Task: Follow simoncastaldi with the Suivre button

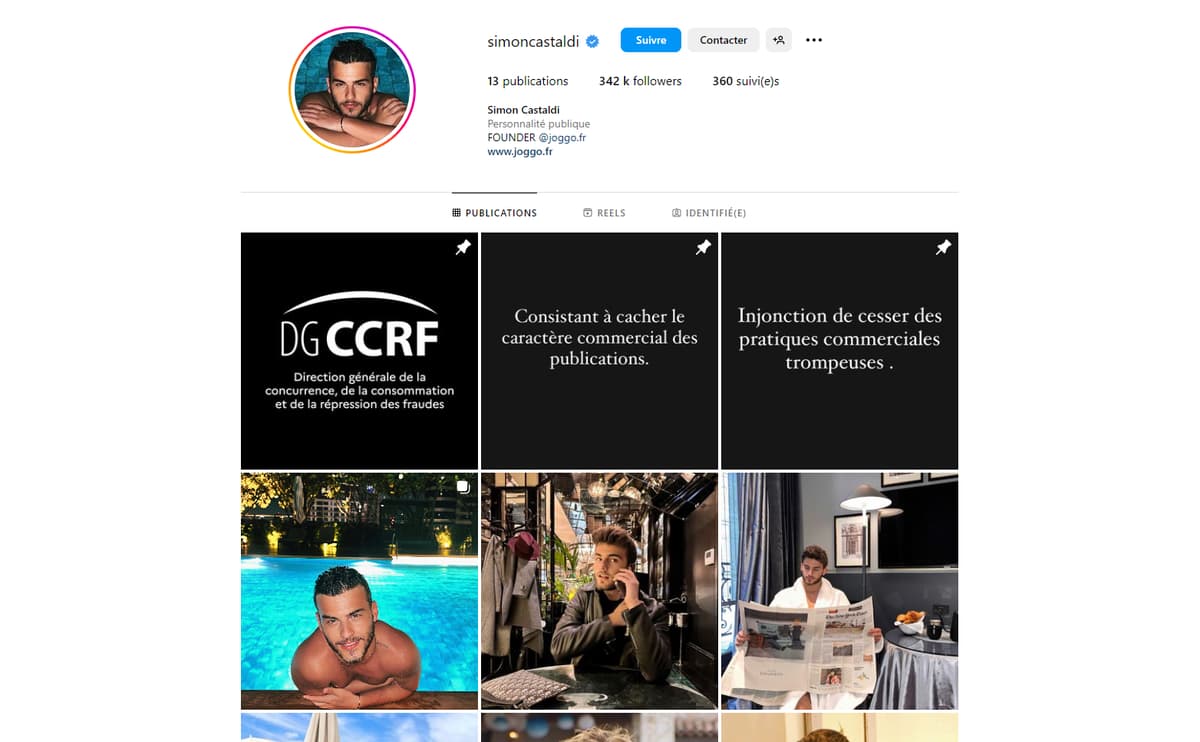Action: coord(650,40)
